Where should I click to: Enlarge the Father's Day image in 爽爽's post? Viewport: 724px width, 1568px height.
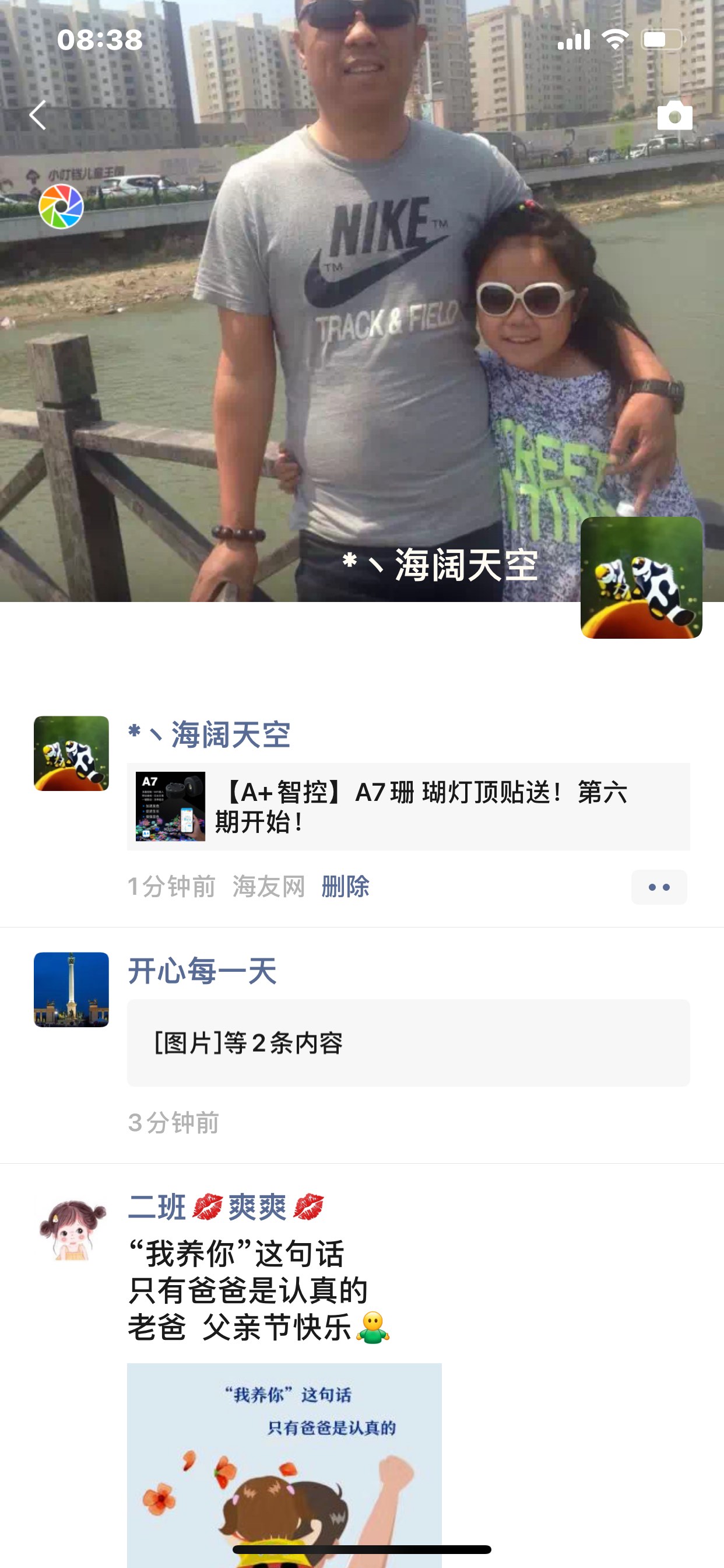(x=284, y=1461)
